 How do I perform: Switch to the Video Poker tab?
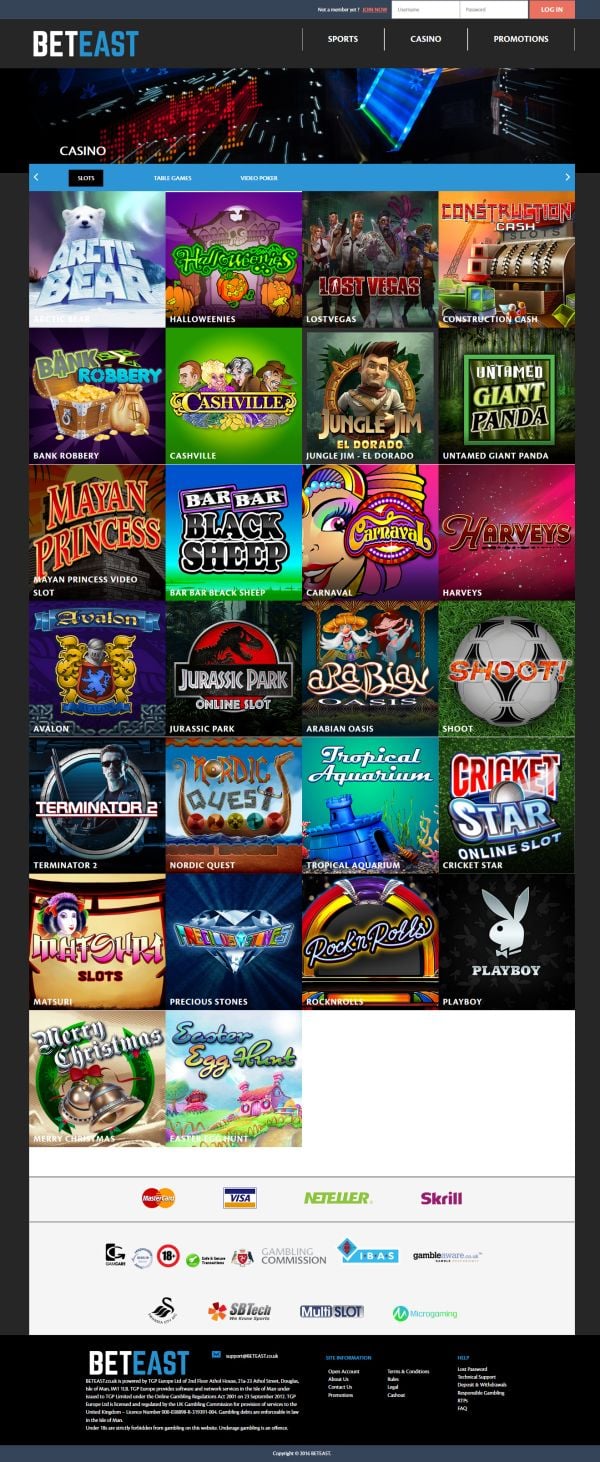click(x=258, y=178)
